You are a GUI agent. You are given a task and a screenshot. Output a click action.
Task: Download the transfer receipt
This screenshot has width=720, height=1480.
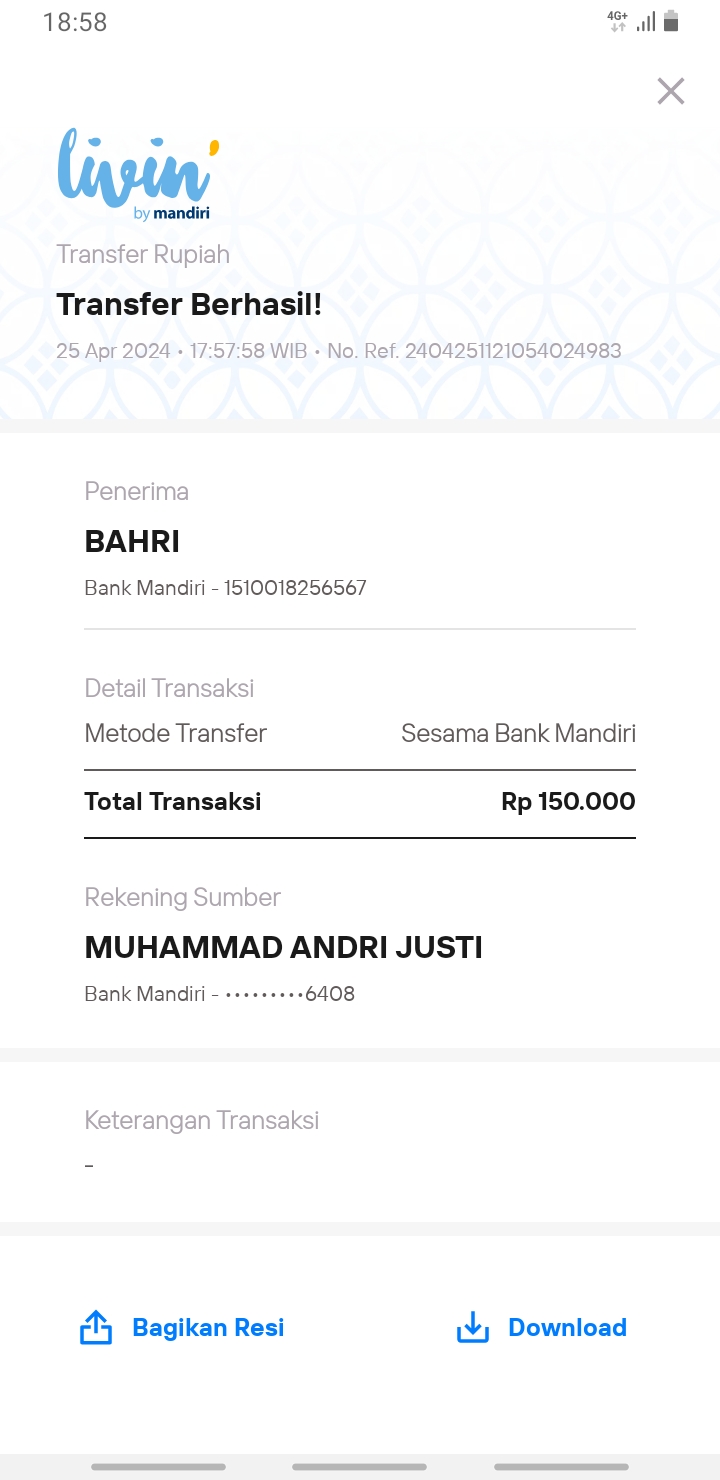542,1328
